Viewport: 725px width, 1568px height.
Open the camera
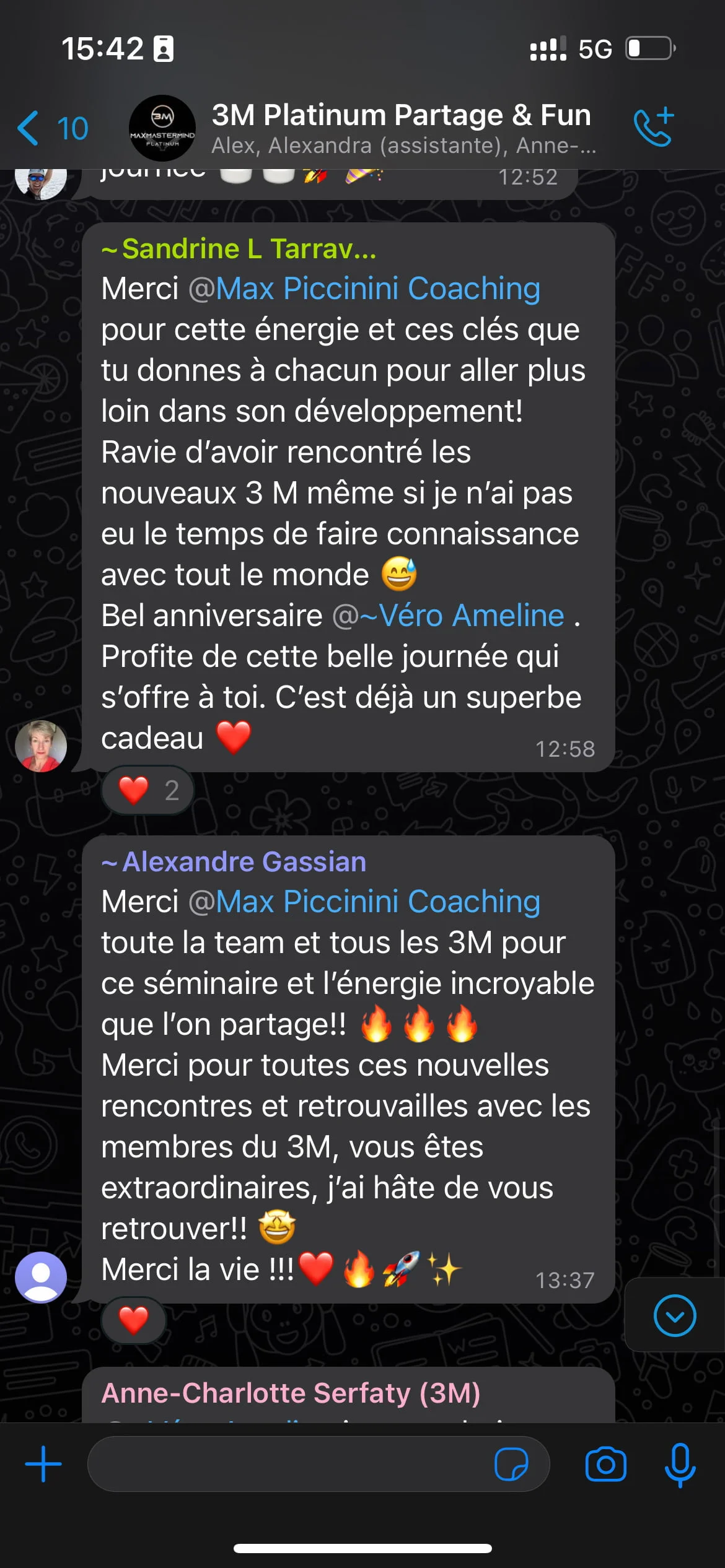click(605, 1464)
